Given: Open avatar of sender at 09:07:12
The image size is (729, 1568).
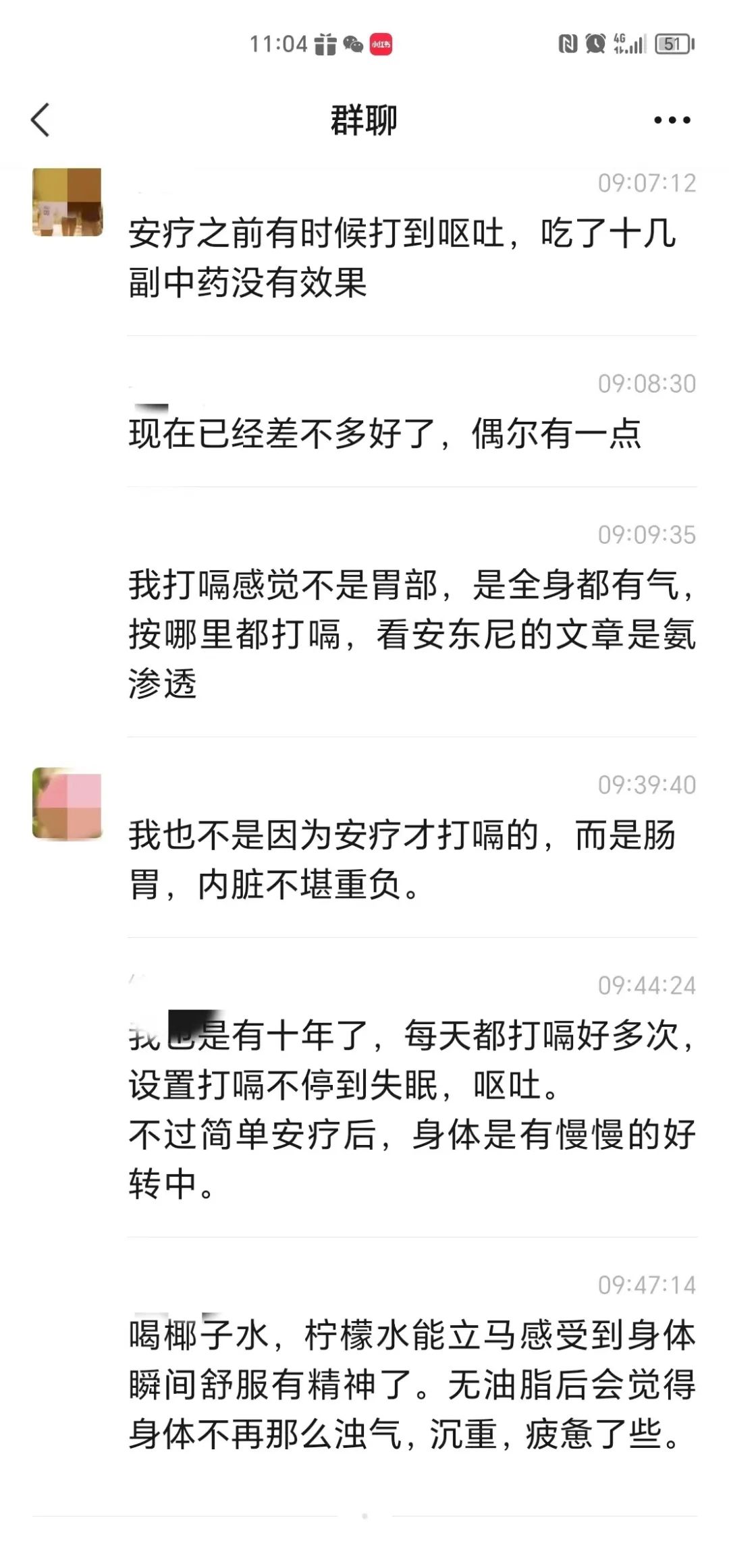Looking at the screenshot, I should 67,202.
